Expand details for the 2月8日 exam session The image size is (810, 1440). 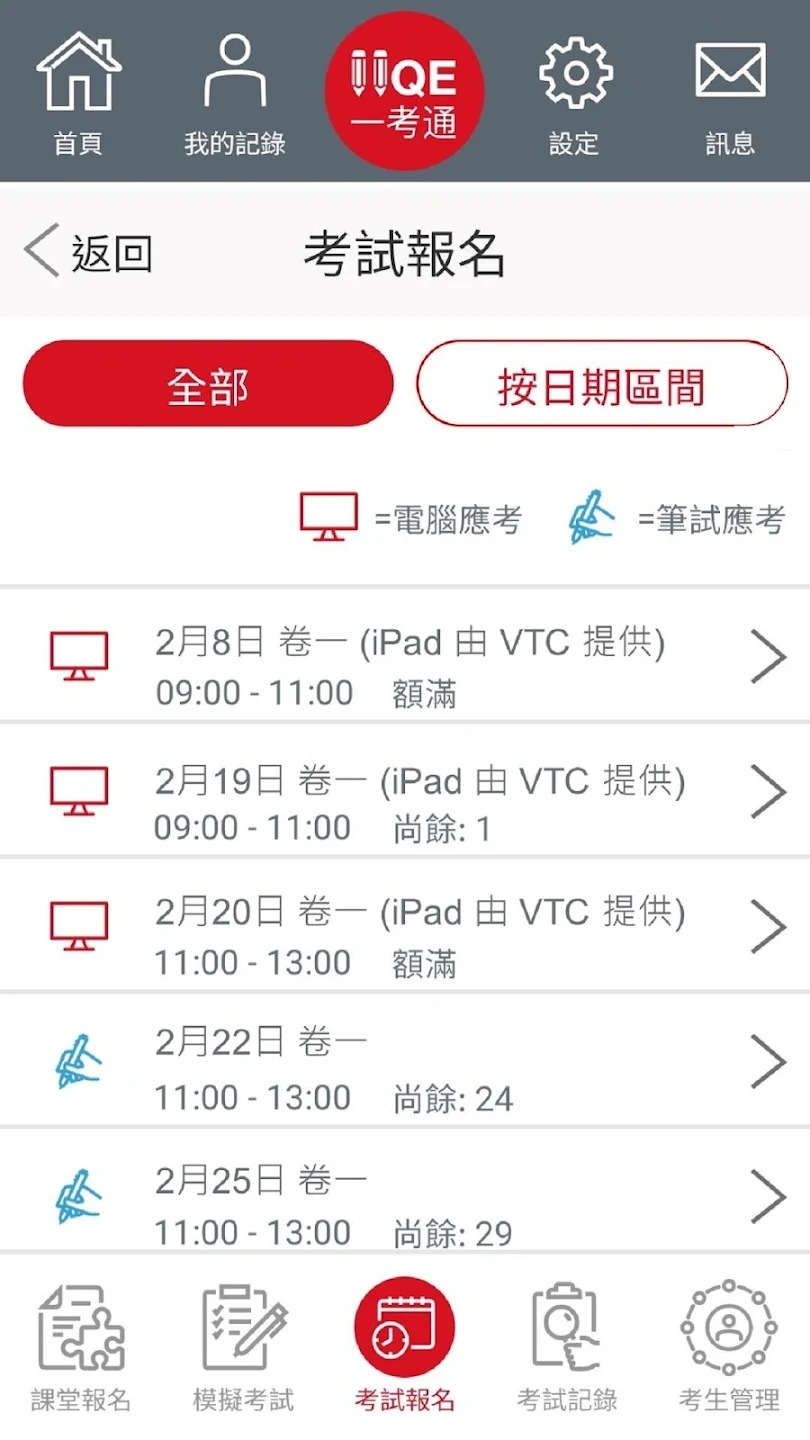pyautogui.click(x=405, y=658)
